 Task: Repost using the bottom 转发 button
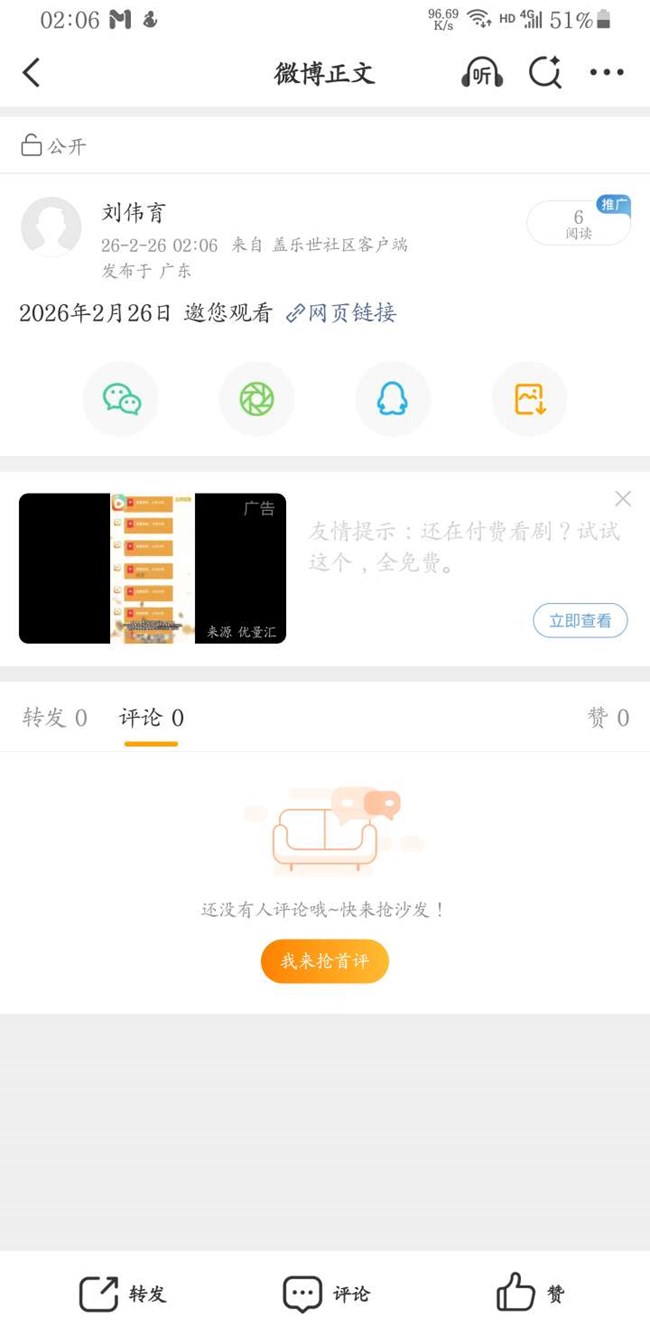[123, 1294]
